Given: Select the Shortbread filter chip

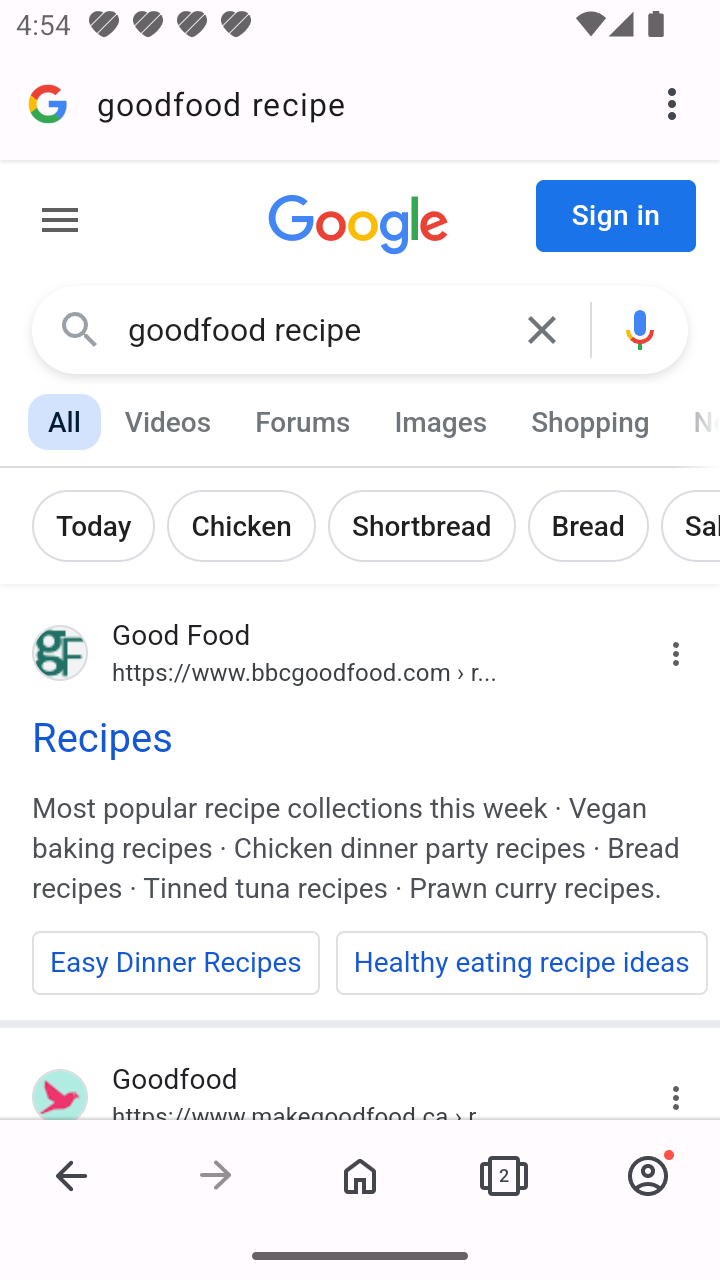Looking at the screenshot, I should (422, 526).
